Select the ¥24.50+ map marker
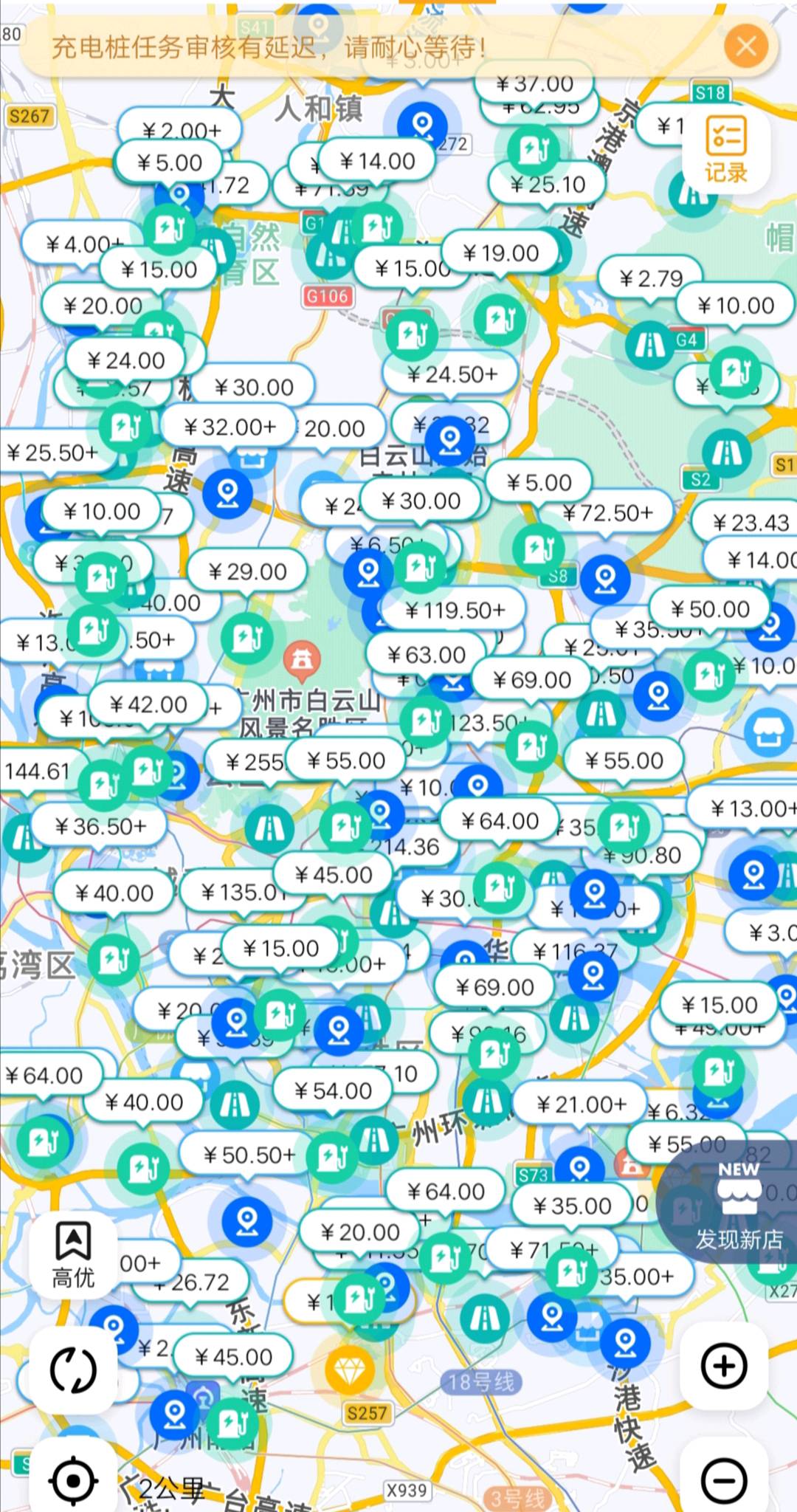The width and height of the screenshot is (797, 1512). [452, 374]
